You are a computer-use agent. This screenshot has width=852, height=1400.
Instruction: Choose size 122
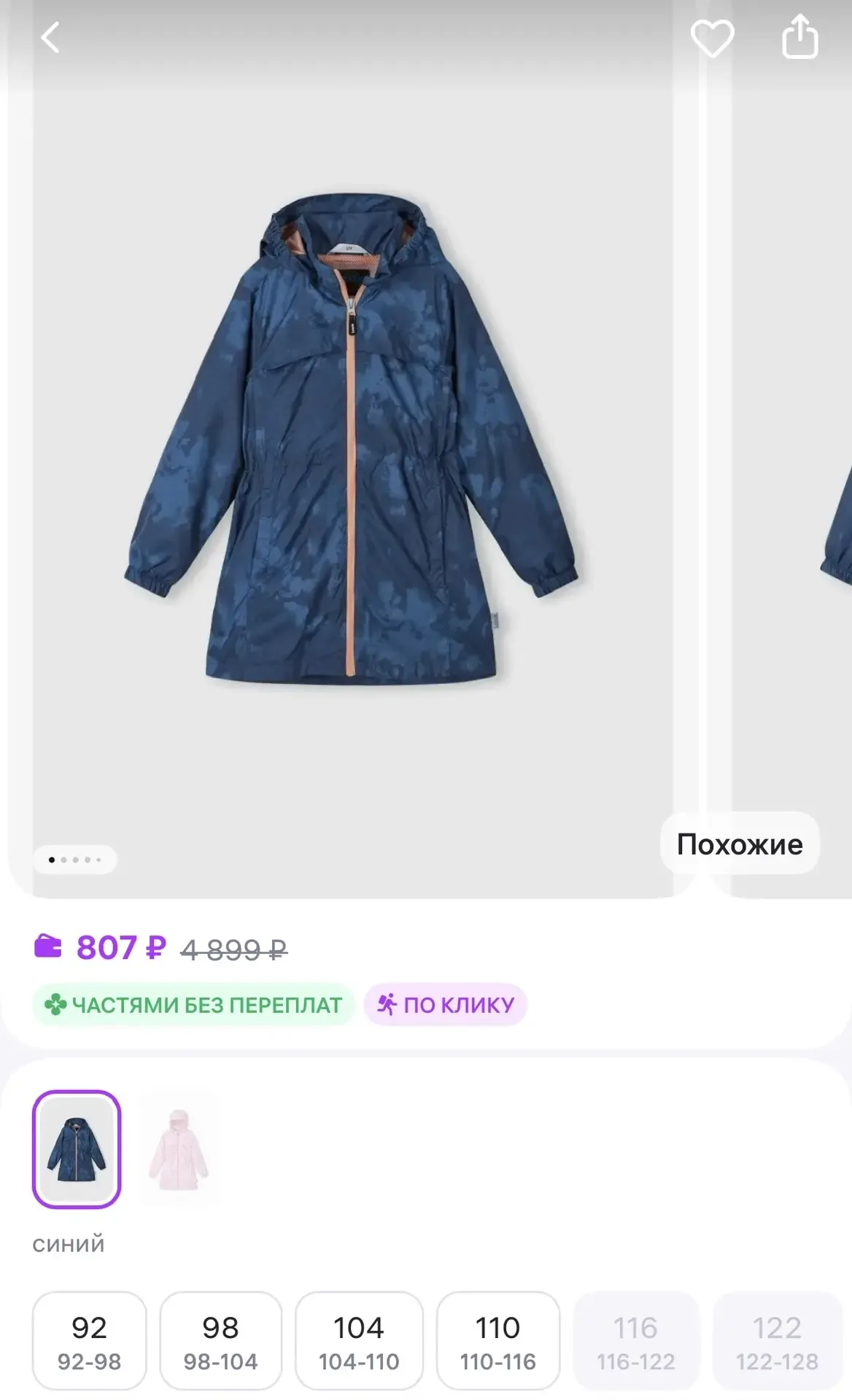pos(776,1340)
